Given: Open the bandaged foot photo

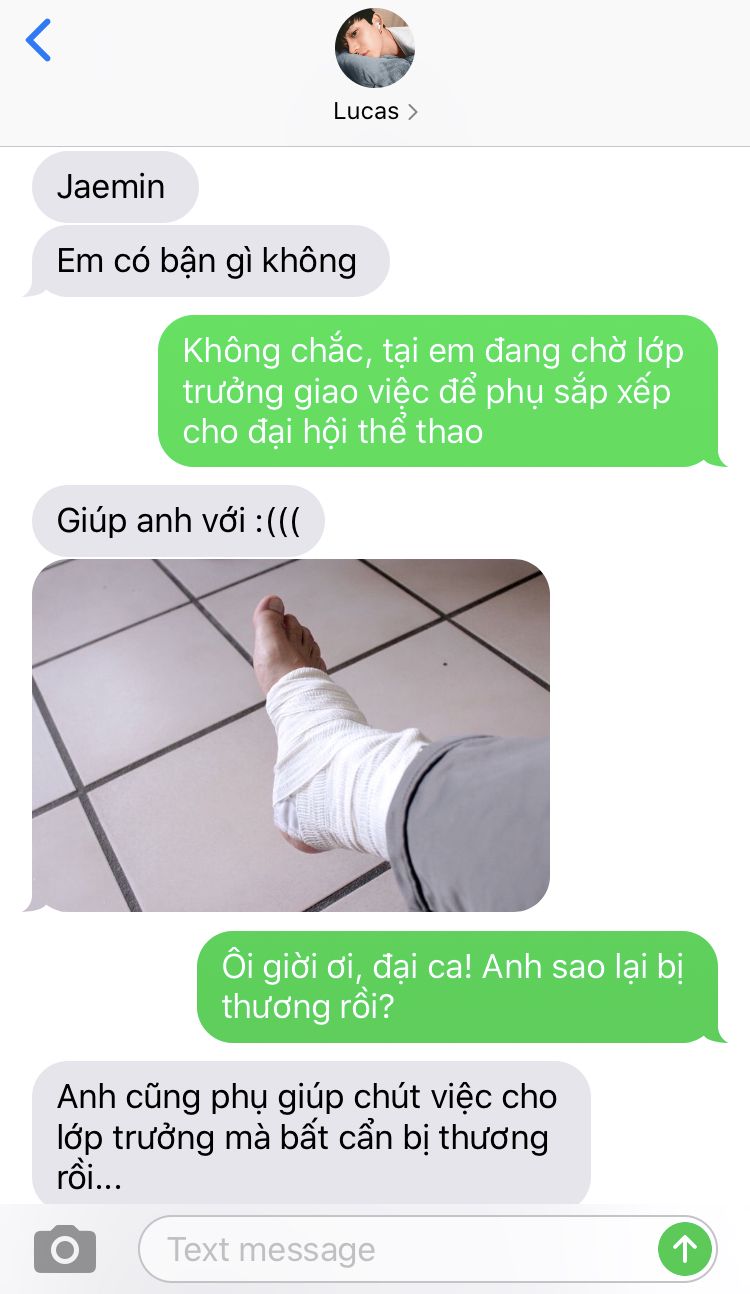Looking at the screenshot, I should [291, 735].
